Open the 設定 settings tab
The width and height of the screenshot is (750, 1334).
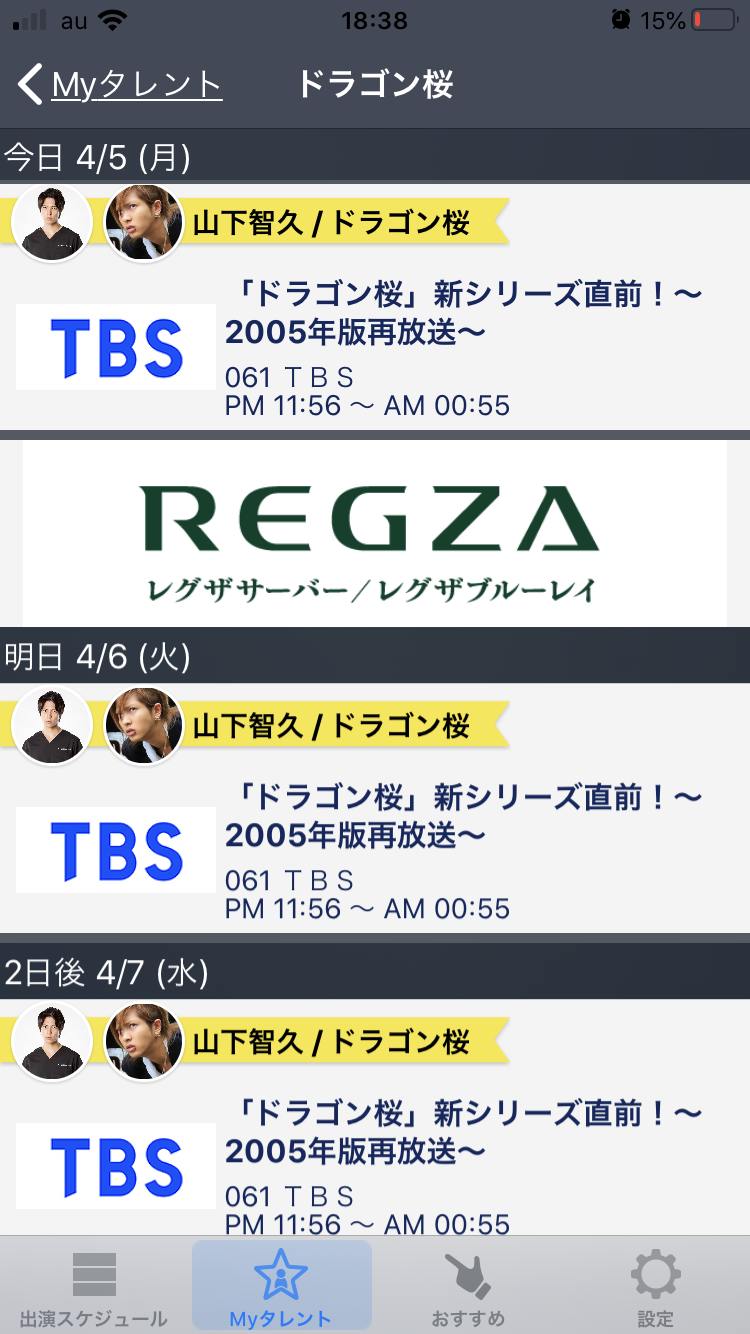coord(656,1287)
